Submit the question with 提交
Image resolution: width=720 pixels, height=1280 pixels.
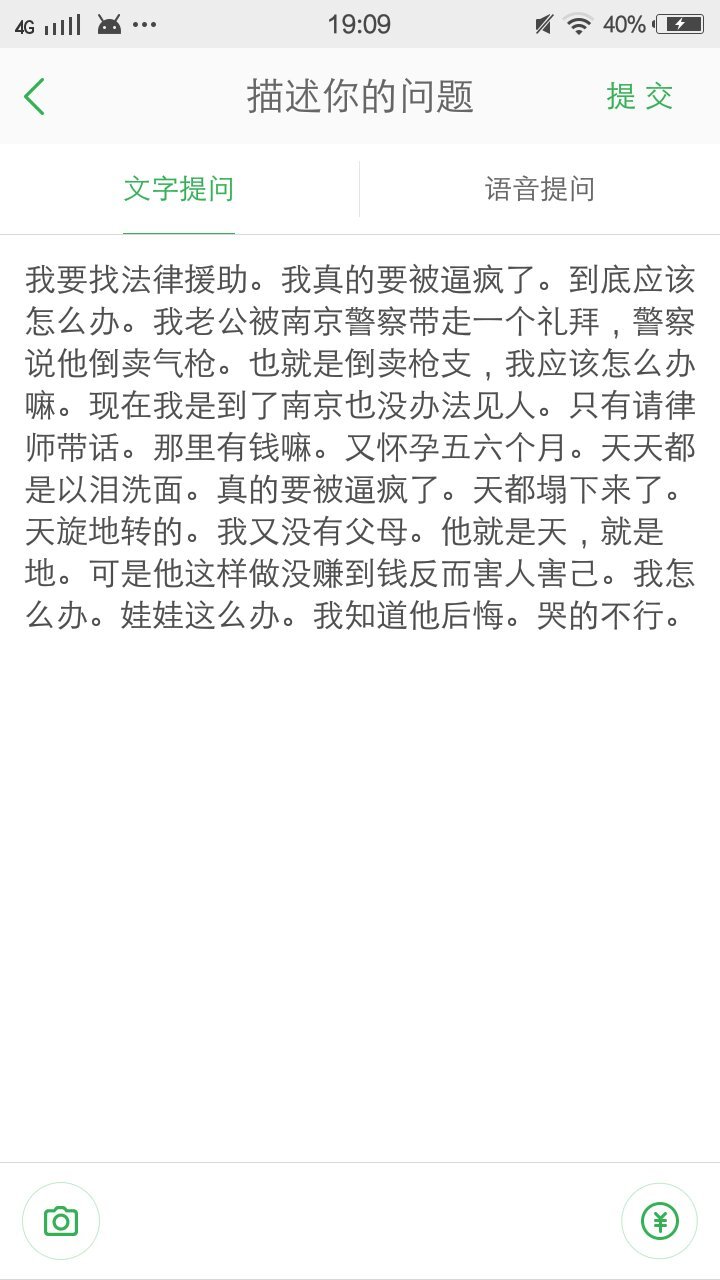pos(639,97)
